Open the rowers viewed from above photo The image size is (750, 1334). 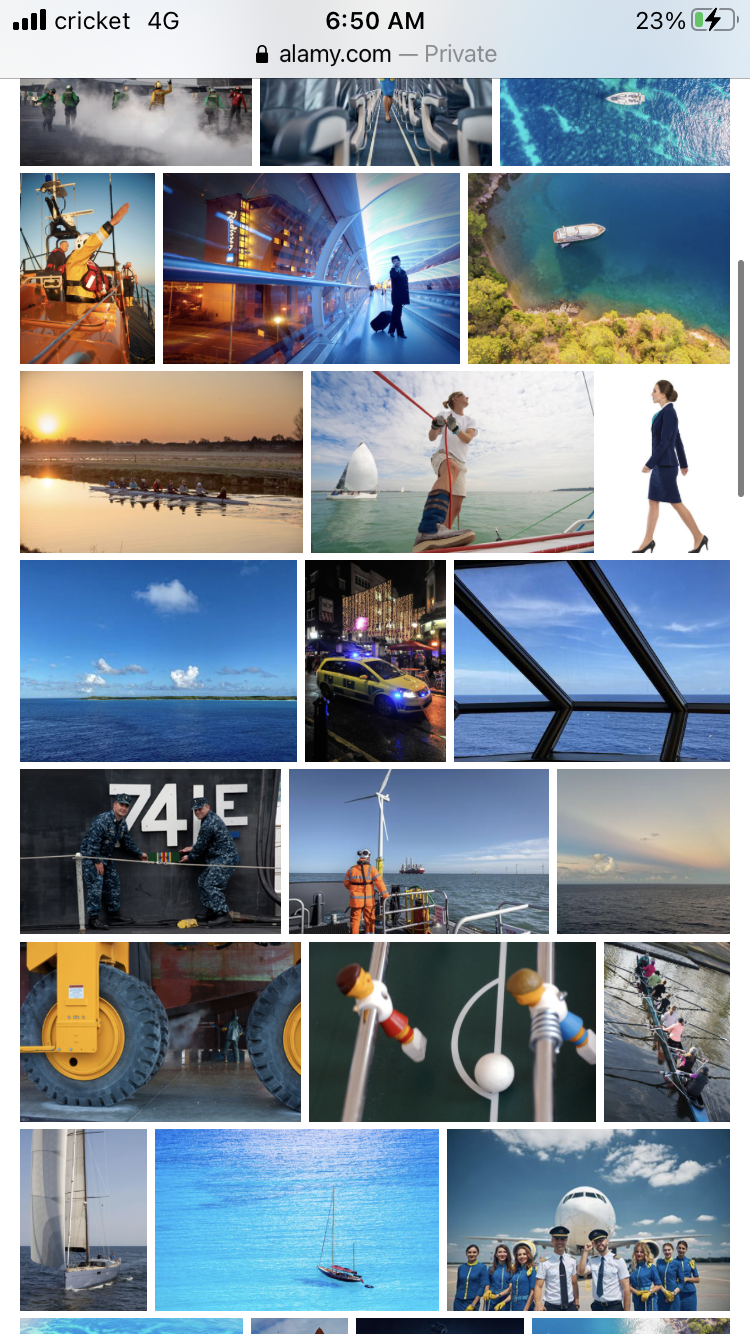[667, 1032]
